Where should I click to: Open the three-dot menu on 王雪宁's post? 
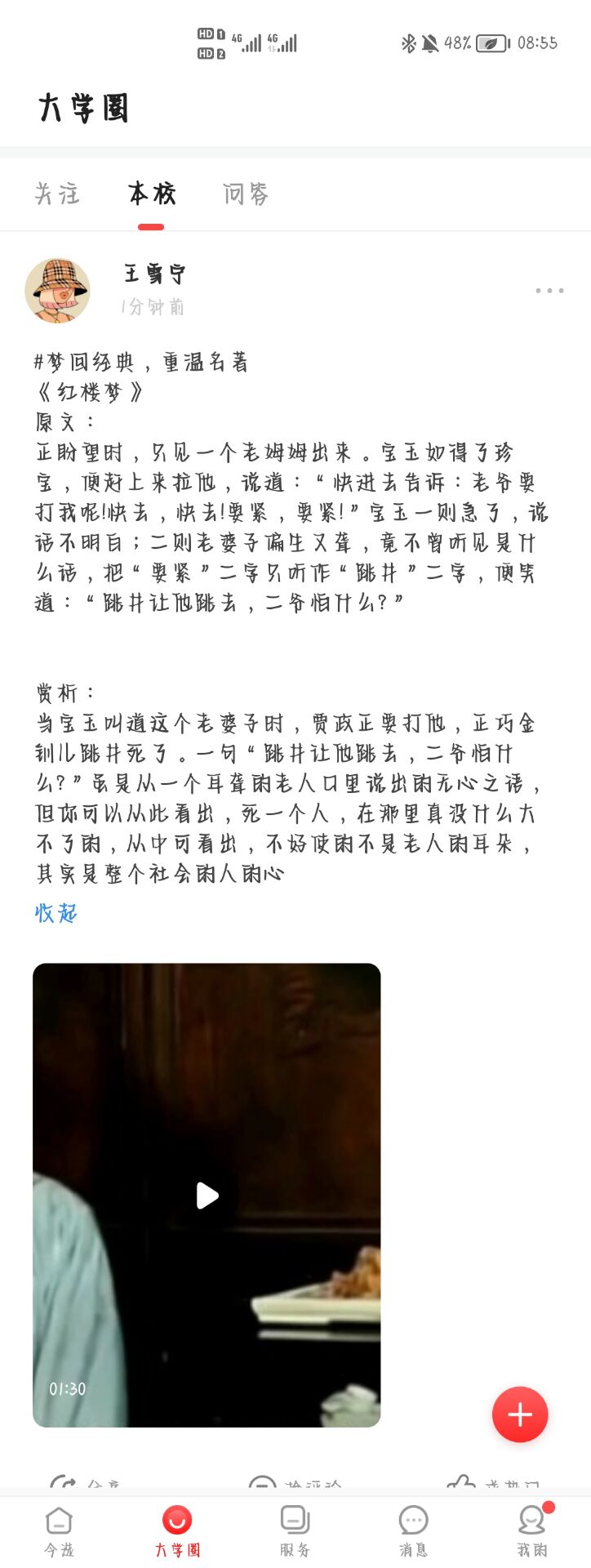(x=549, y=291)
